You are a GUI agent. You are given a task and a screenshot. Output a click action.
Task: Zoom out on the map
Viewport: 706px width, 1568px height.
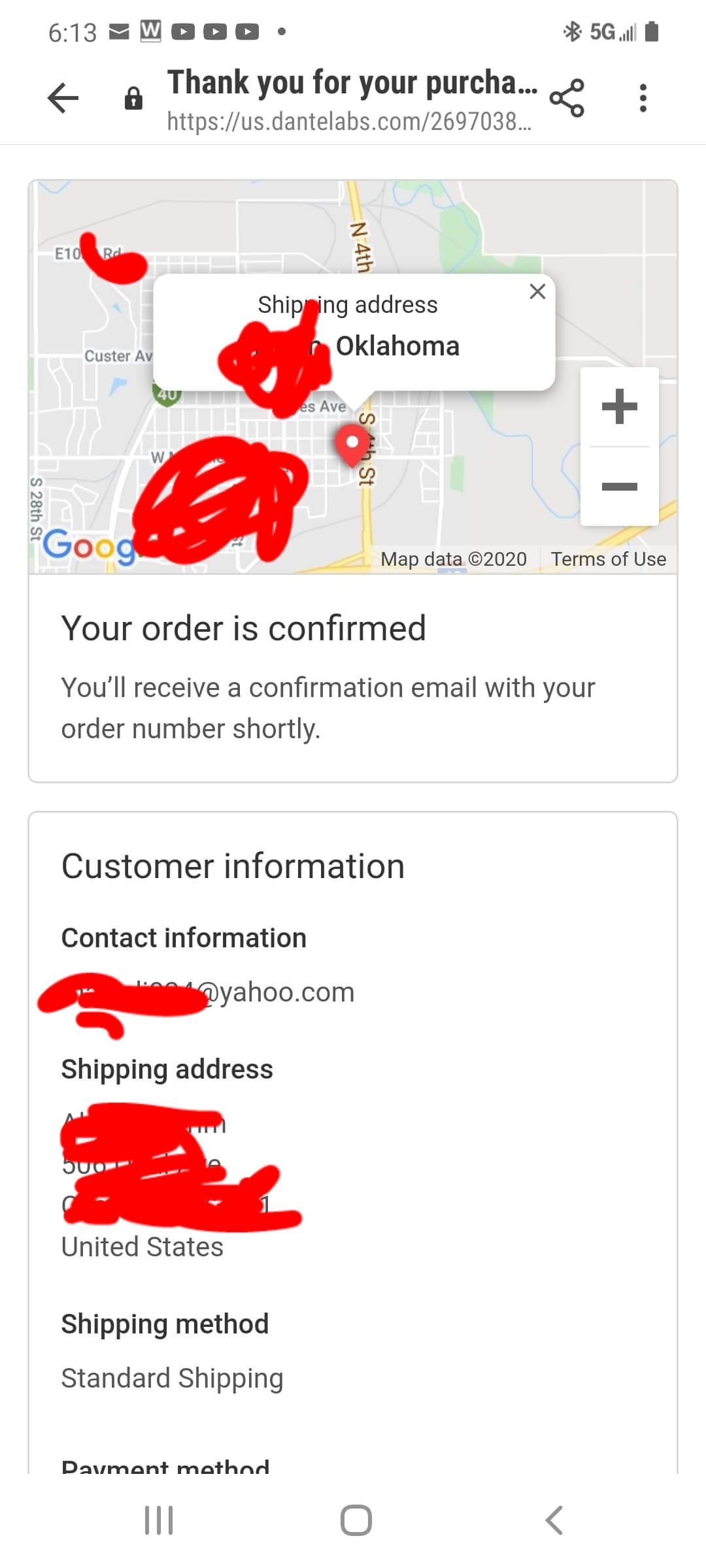619,486
